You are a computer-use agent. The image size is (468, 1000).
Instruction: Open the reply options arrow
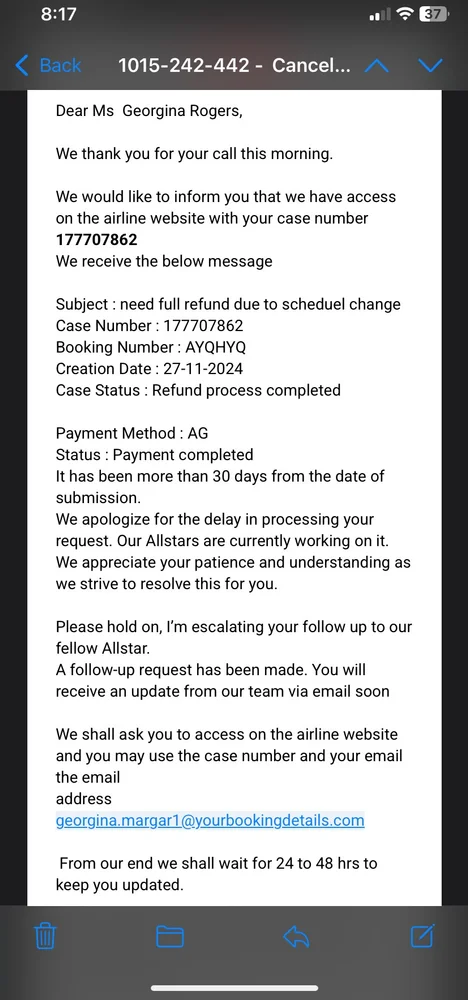click(296, 936)
